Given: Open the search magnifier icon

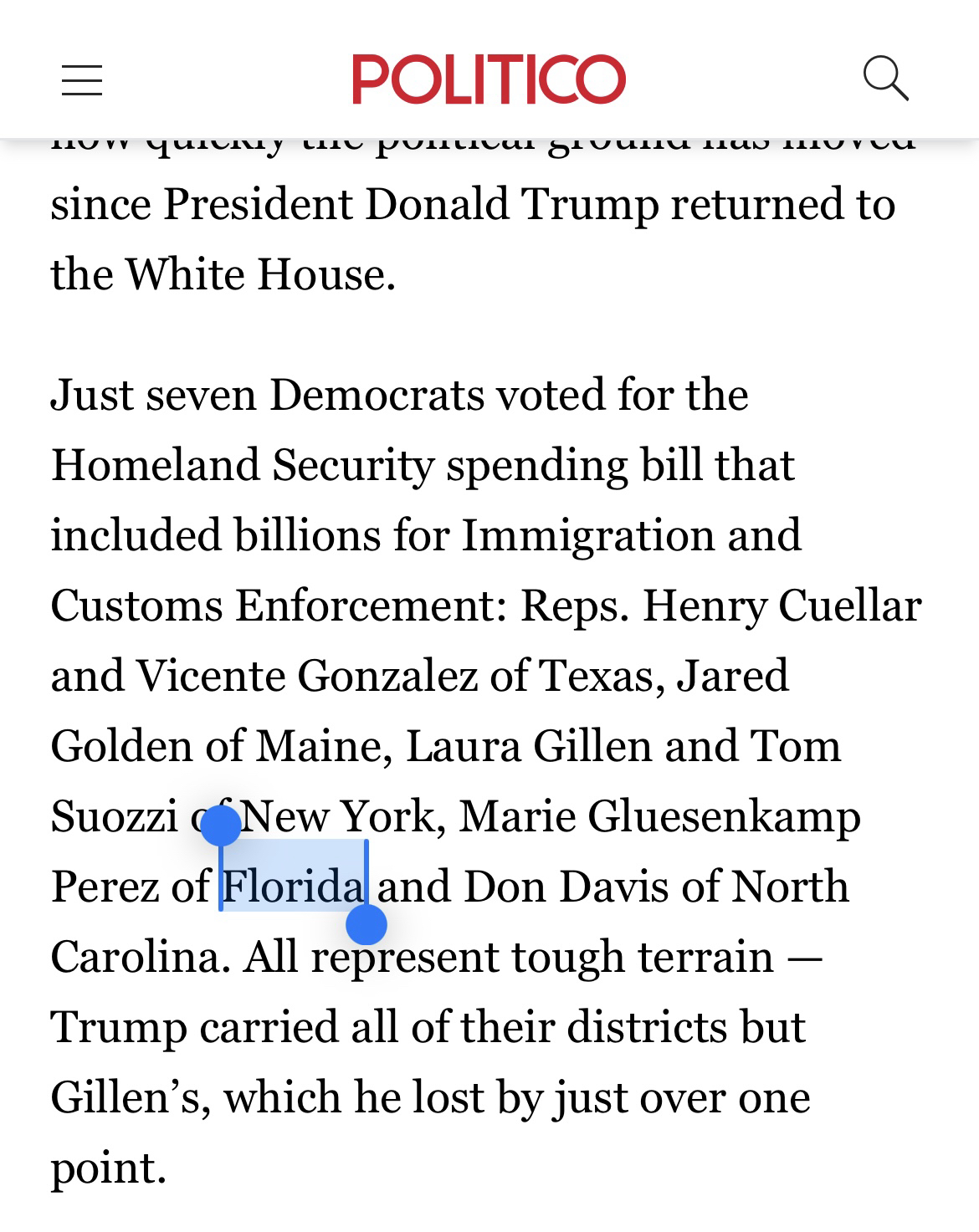Looking at the screenshot, I should tap(885, 79).
